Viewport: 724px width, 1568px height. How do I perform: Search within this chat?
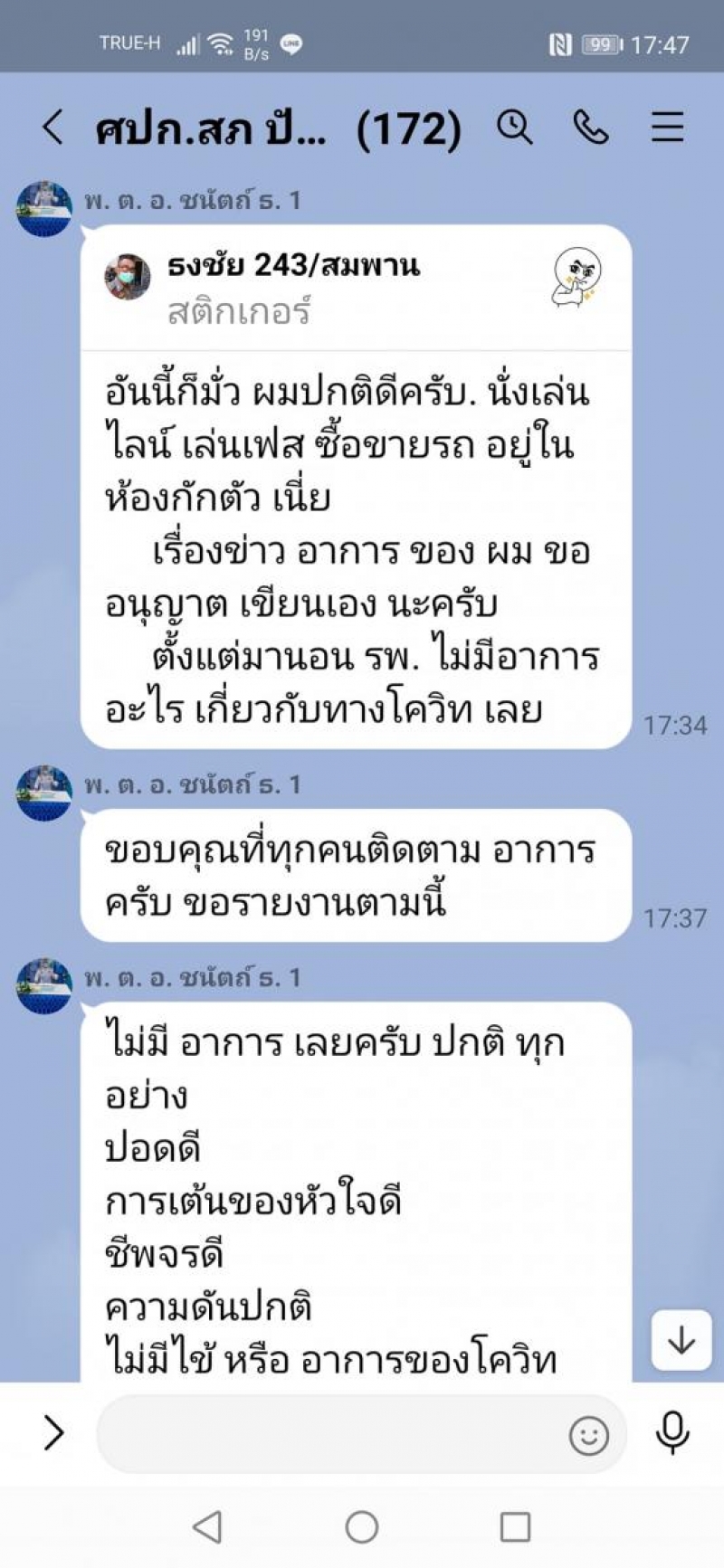point(515,128)
